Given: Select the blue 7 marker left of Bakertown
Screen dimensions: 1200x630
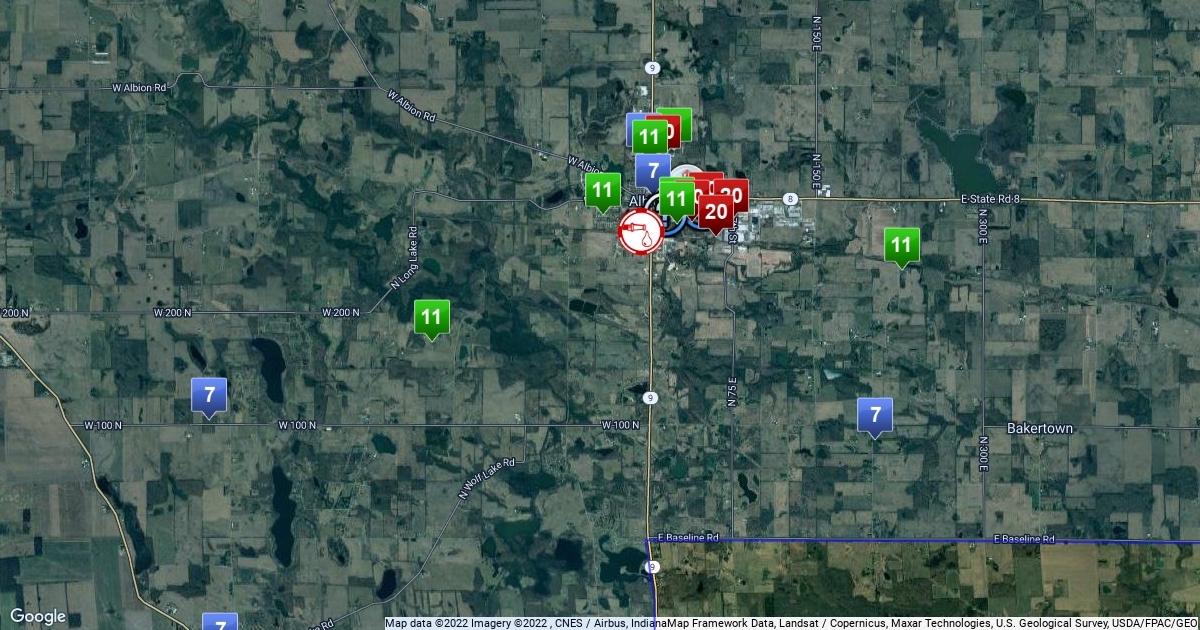Looking at the screenshot, I should point(875,415).
